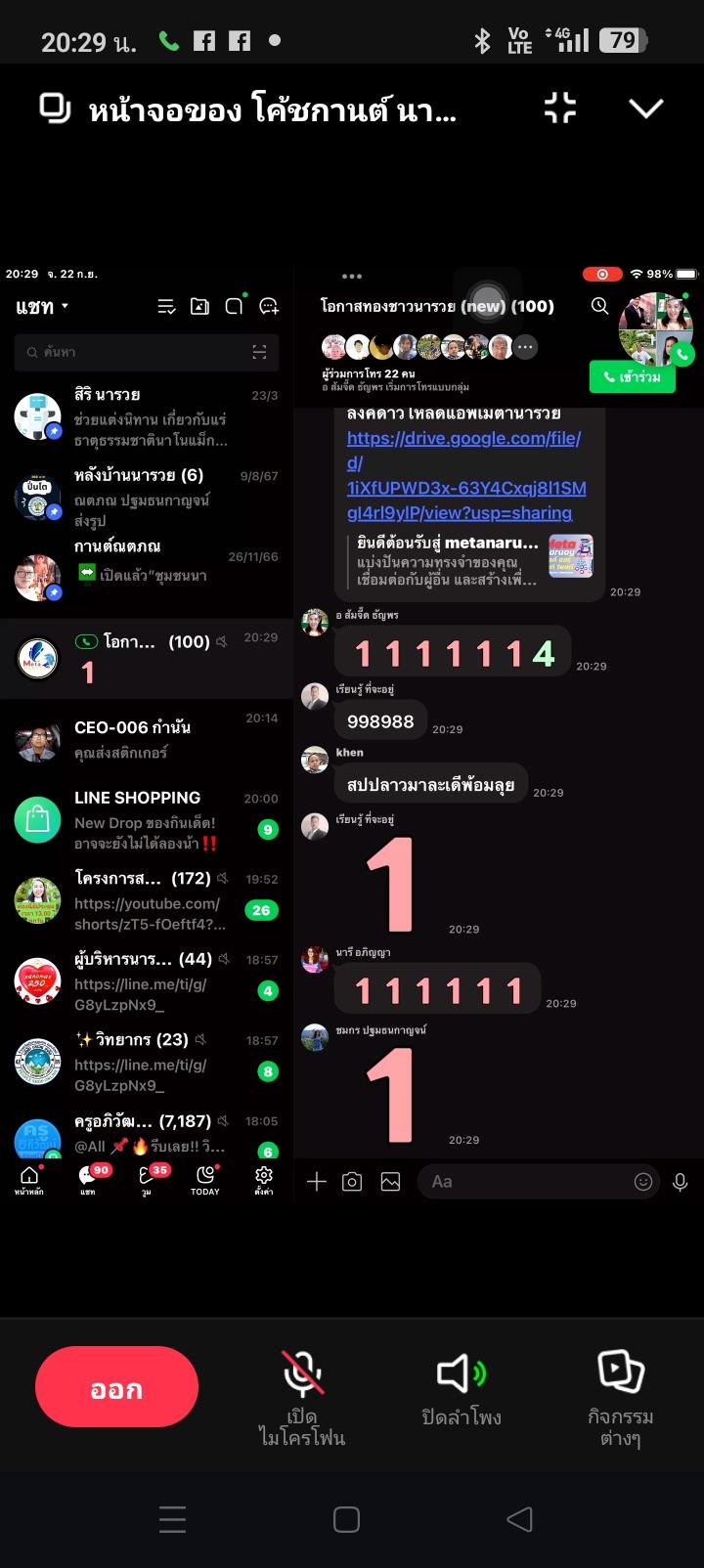The width and height of the screenshot is (704, 1568).
Task: Go back using the system back button
Action: [x=520, y=1518]
